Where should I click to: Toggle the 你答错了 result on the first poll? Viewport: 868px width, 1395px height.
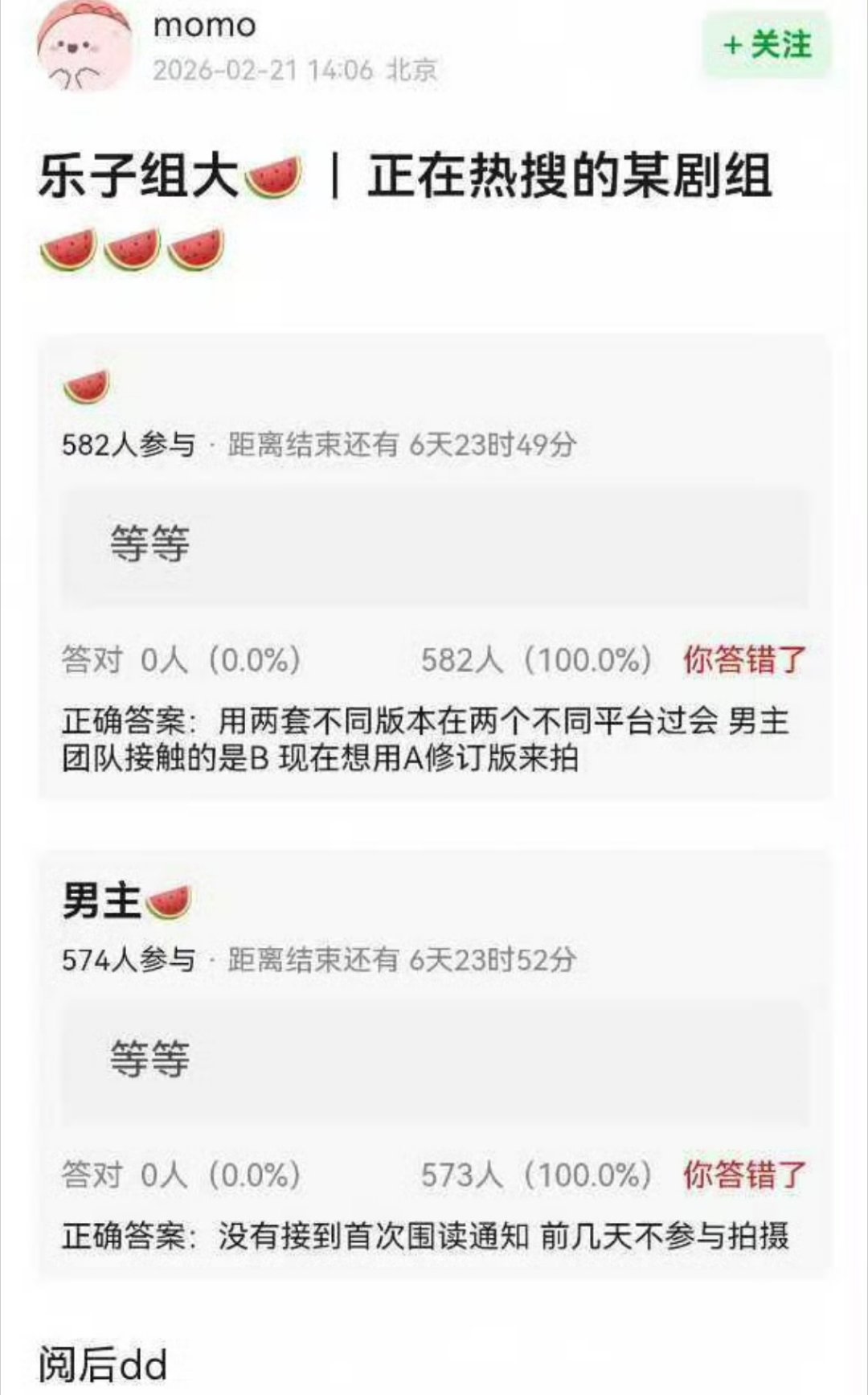(x=743, y=660)
